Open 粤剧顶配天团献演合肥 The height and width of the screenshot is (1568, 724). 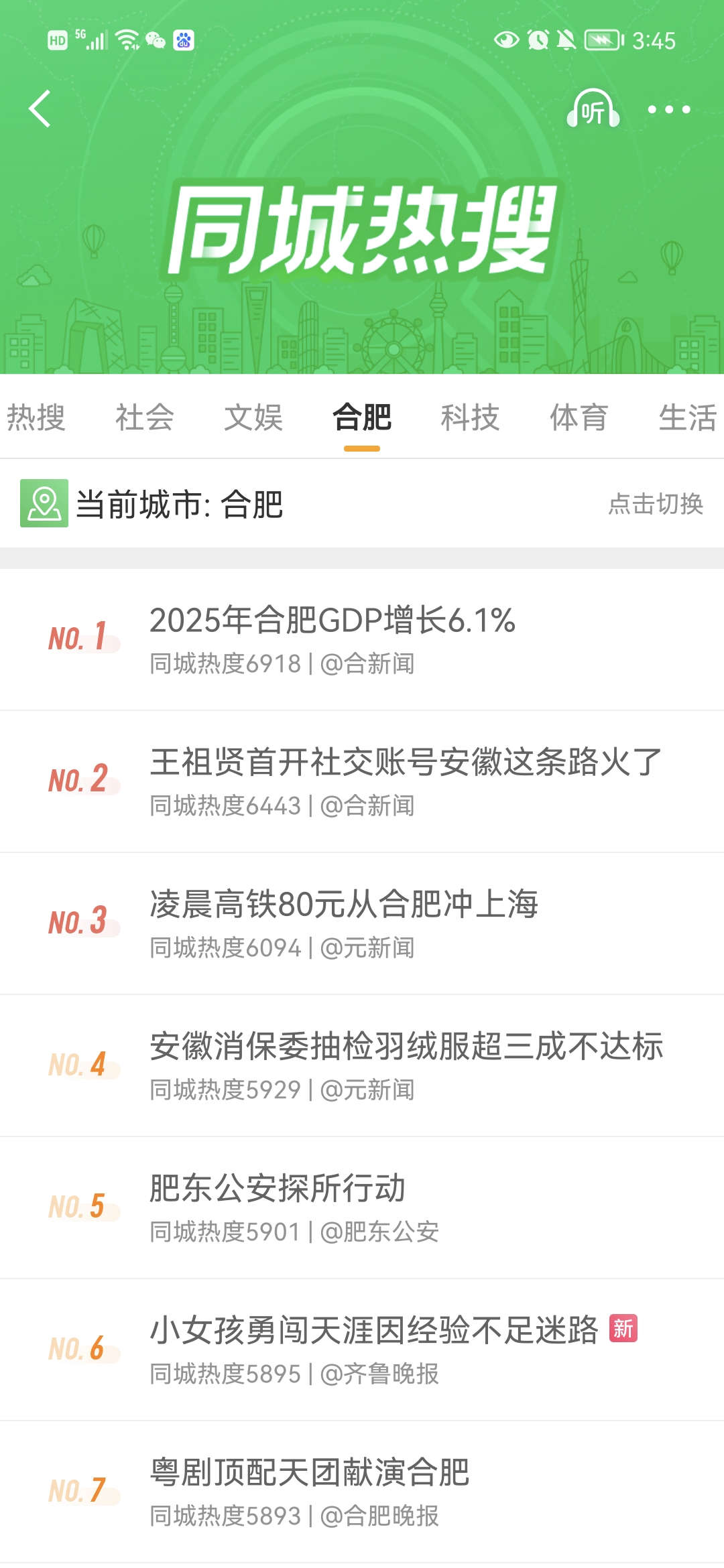pyautogui.click(x=362, y=1492)
